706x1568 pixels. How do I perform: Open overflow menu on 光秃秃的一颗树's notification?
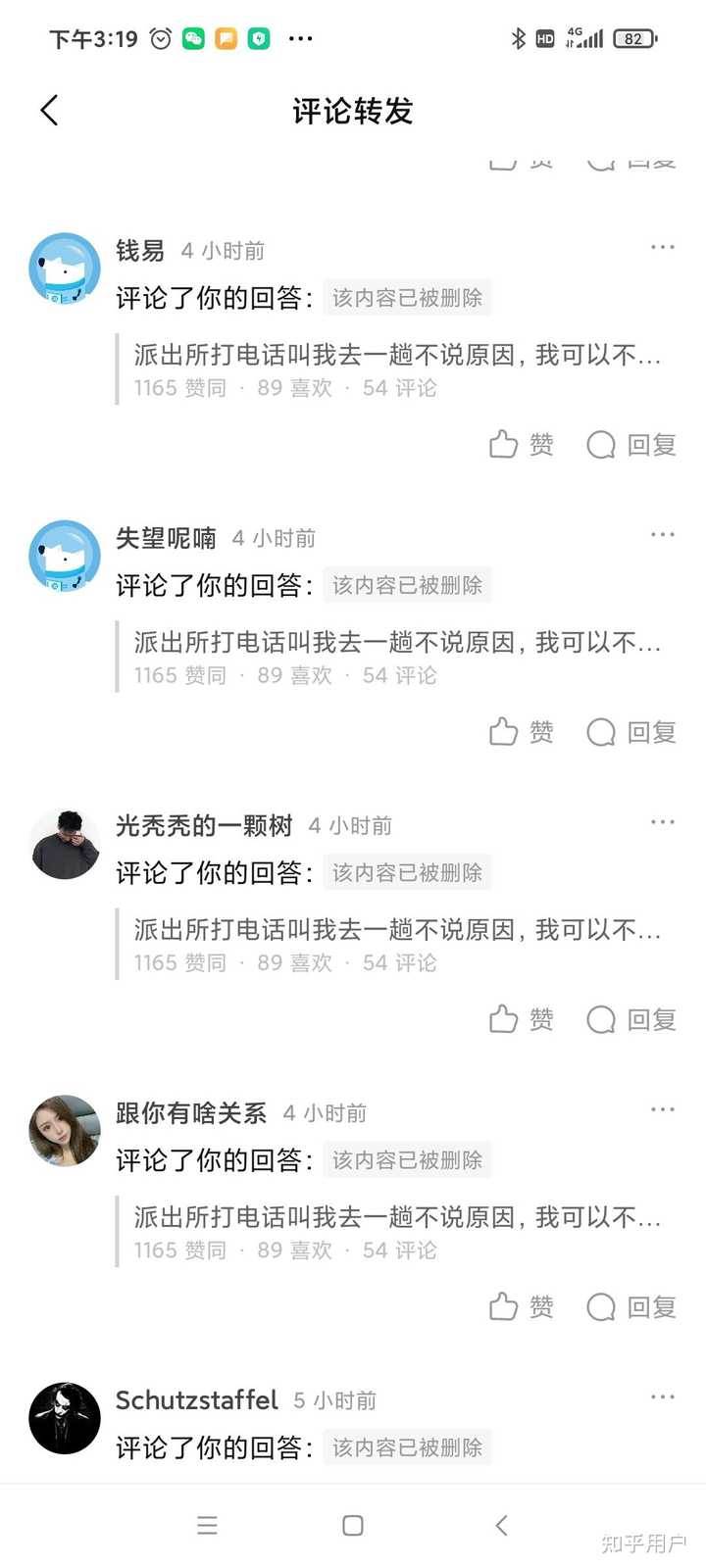663,822
